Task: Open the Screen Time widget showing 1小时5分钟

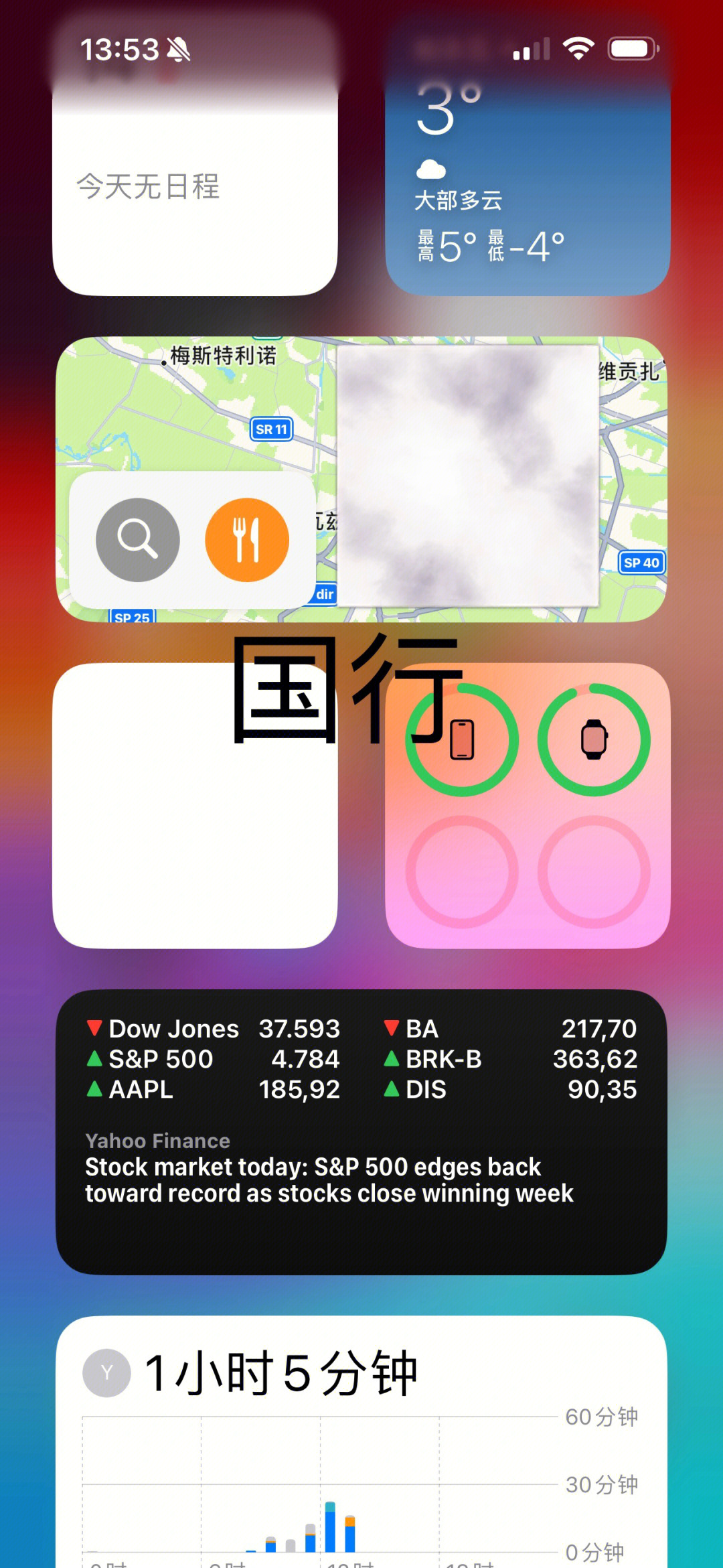Action: pyautogui.click(x=361, y=1440)
